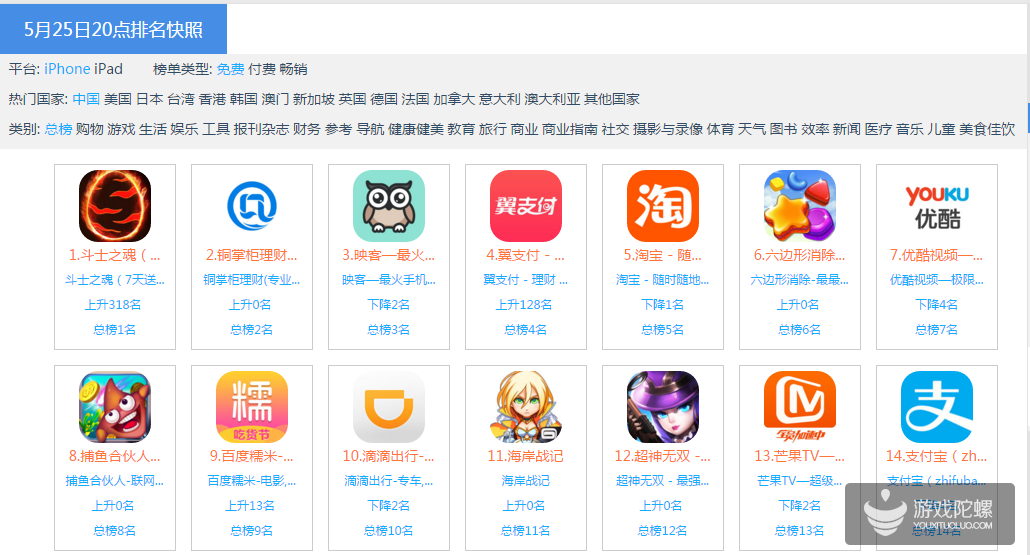This screenshot has height=555, width=1030.
Task: Filter by the 社交 category
Action: tap(615, 129)
